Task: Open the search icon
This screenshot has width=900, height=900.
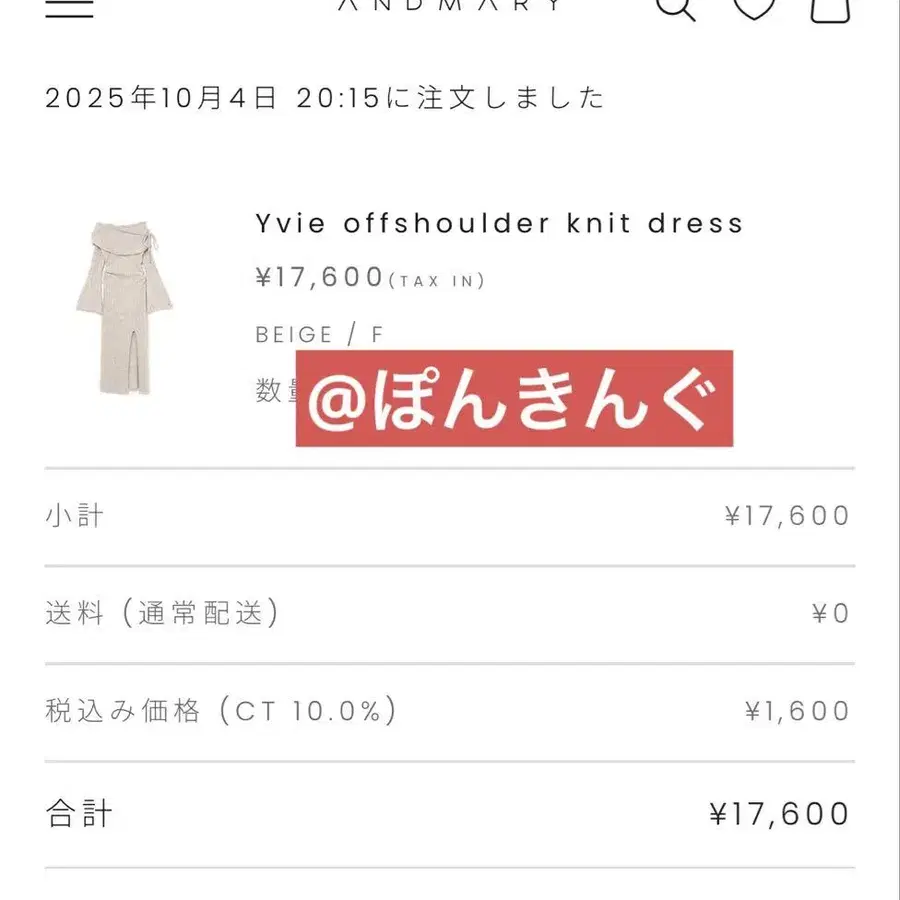Action: point(676,8)
